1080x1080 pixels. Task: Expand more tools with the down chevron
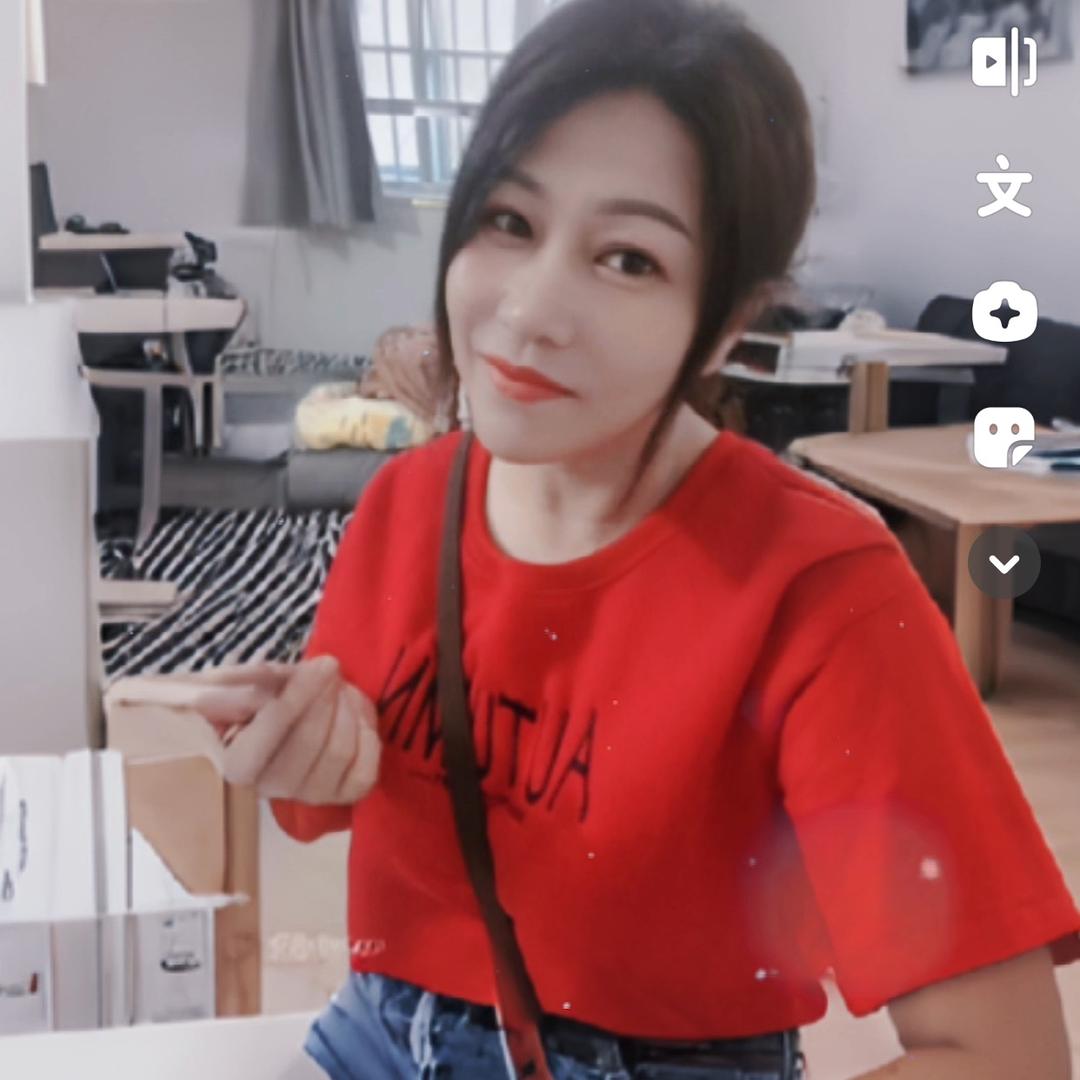tap(1004, 563)
